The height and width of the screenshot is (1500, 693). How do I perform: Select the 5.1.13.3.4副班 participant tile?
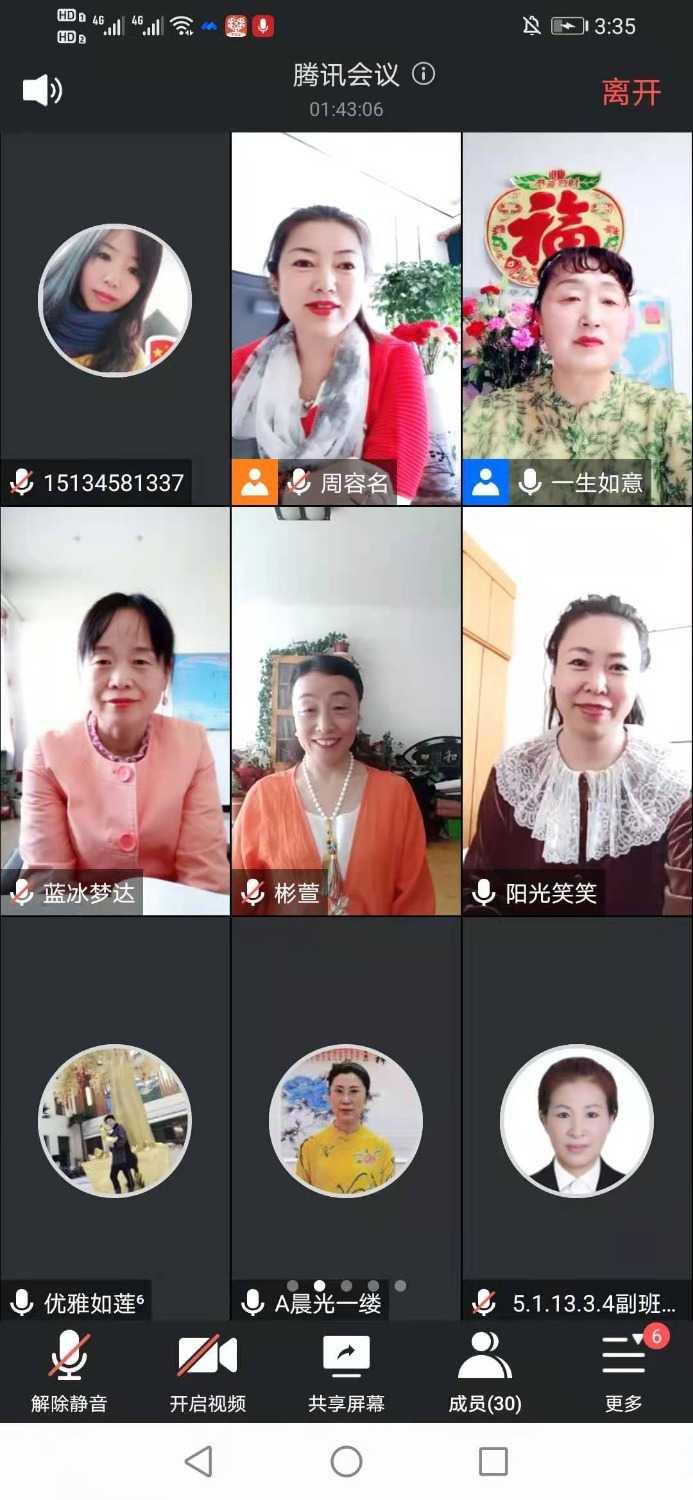(x=577, y=1120)
